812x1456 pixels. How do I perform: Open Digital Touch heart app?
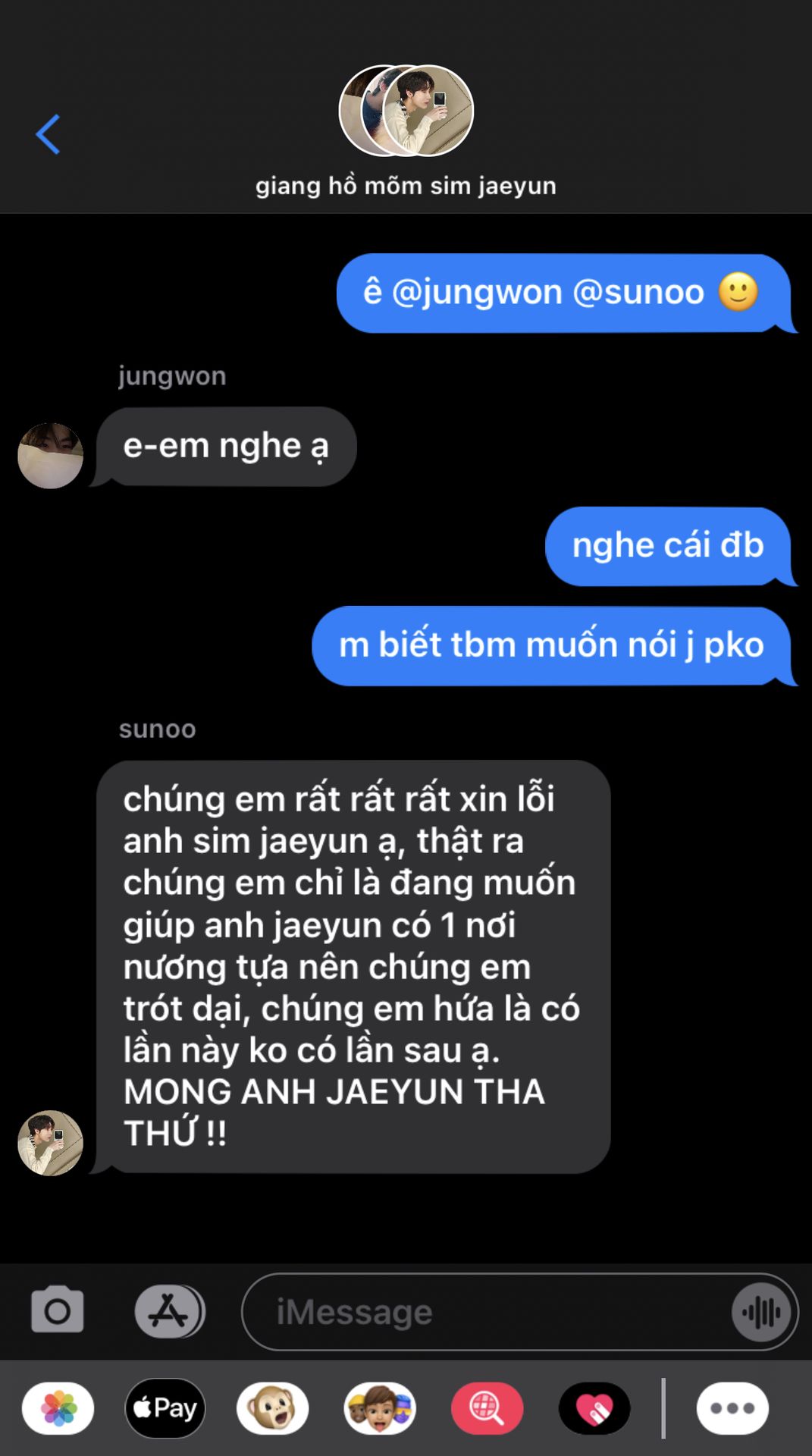point(594,1409)
